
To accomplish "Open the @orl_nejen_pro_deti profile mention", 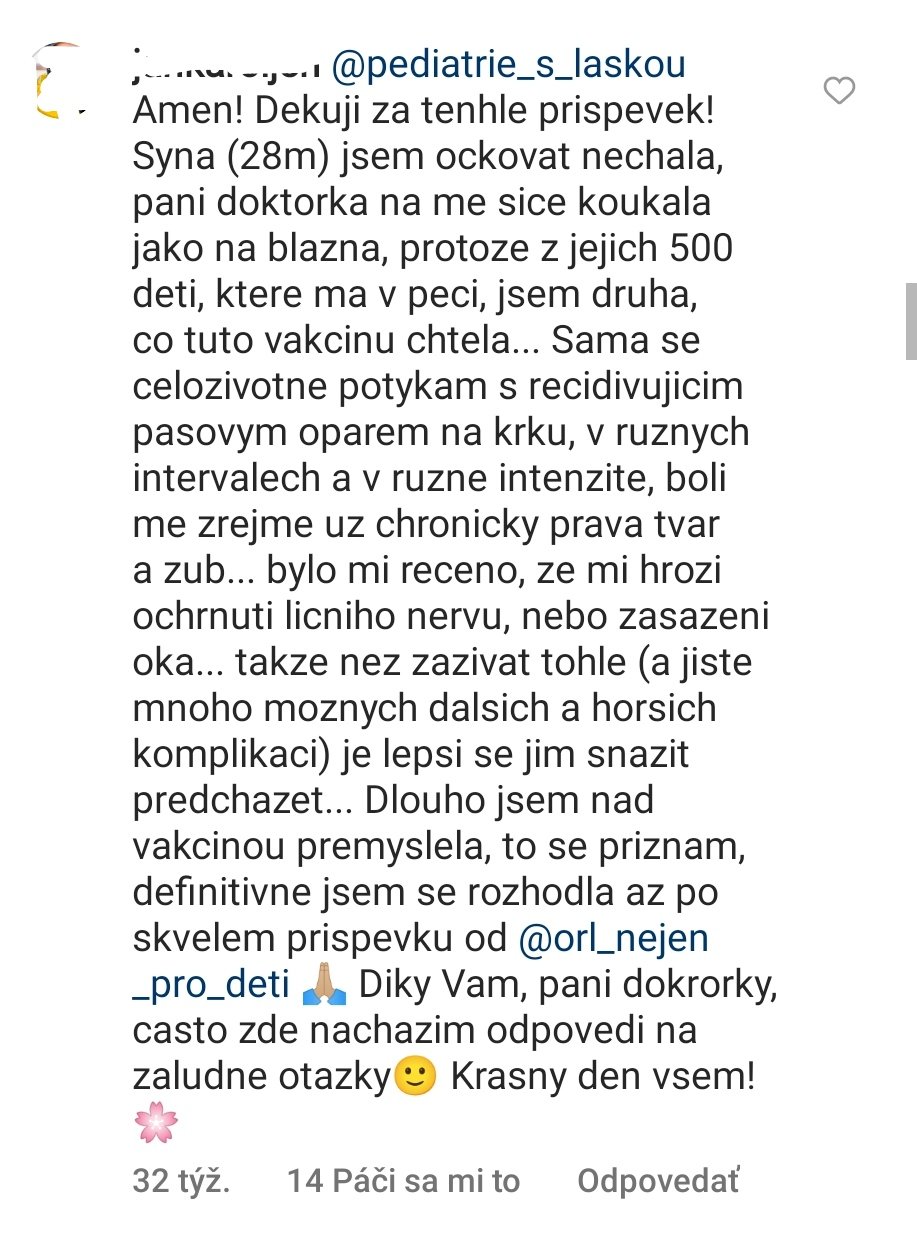I will (x=614, y=938).
